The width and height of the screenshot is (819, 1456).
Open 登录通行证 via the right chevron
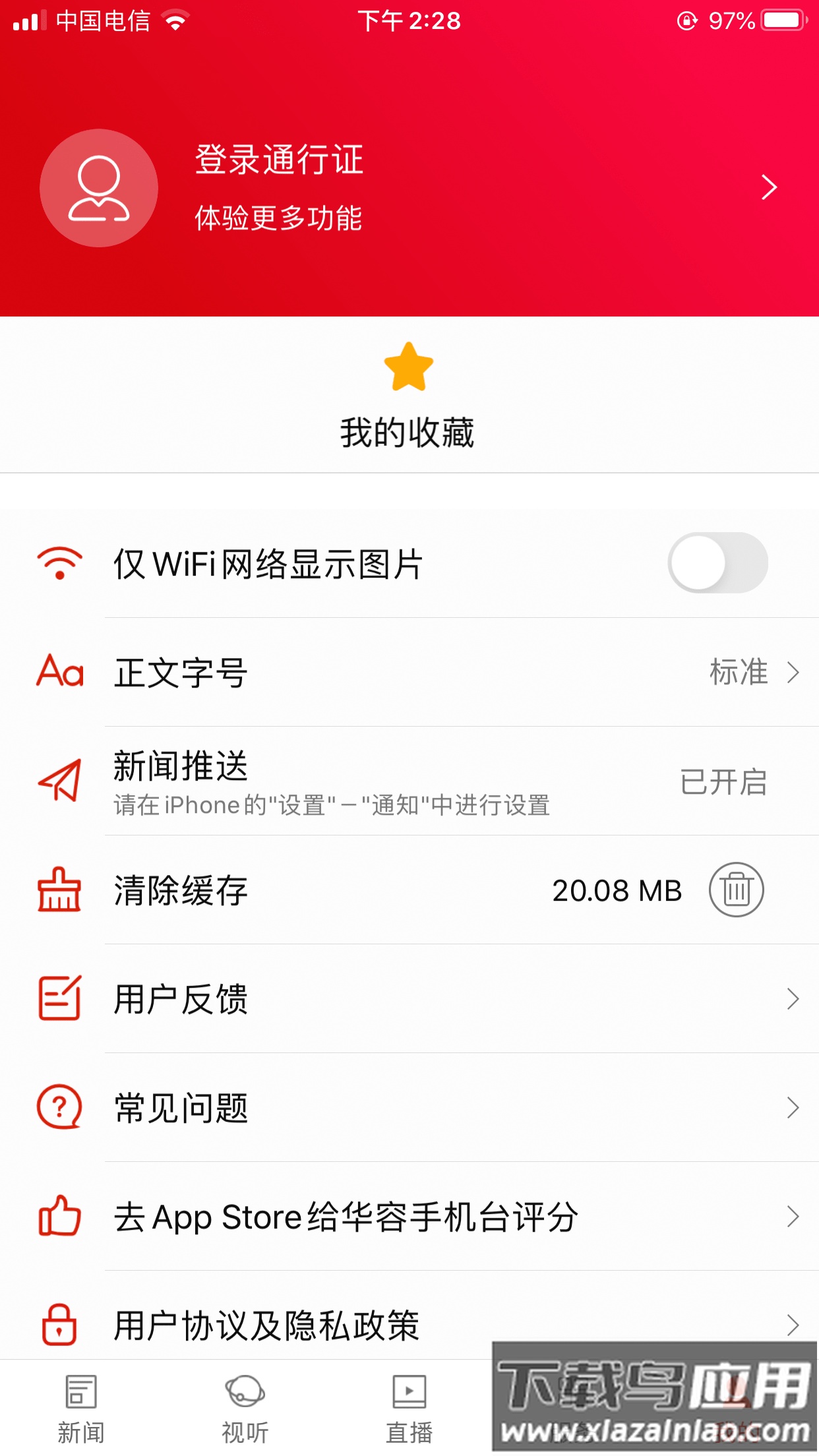[769, 188]
